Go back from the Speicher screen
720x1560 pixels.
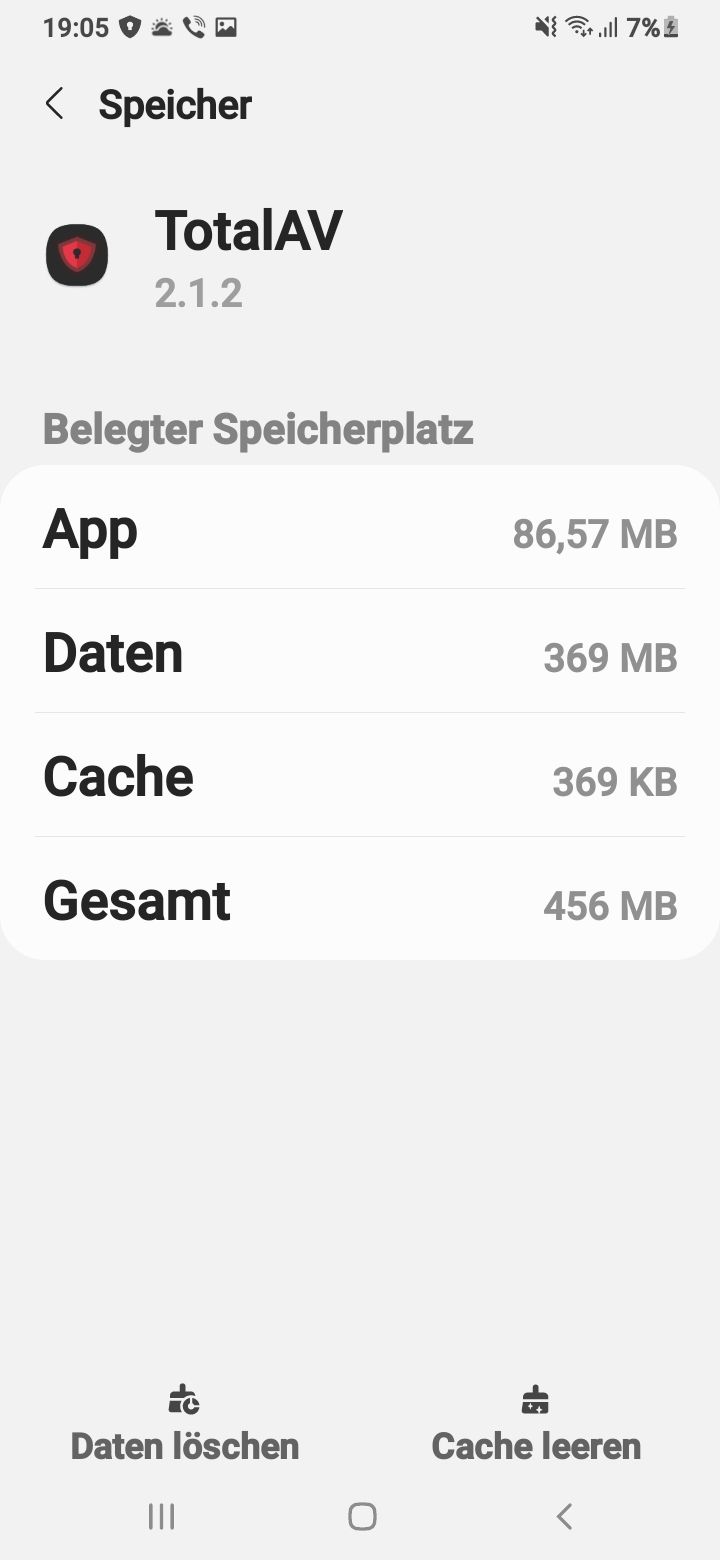pyautogui.click(x=55, y=104)
